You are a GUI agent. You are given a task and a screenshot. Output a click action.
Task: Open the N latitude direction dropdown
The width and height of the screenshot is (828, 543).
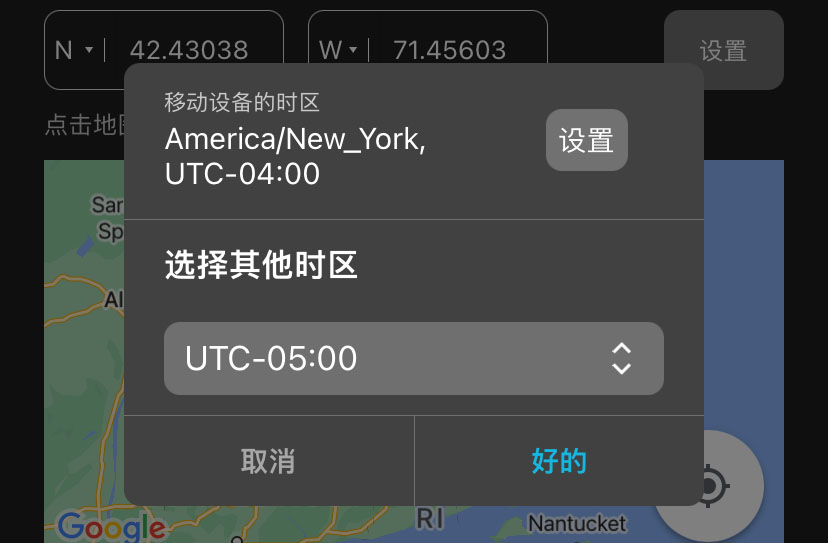click(75, 50)
